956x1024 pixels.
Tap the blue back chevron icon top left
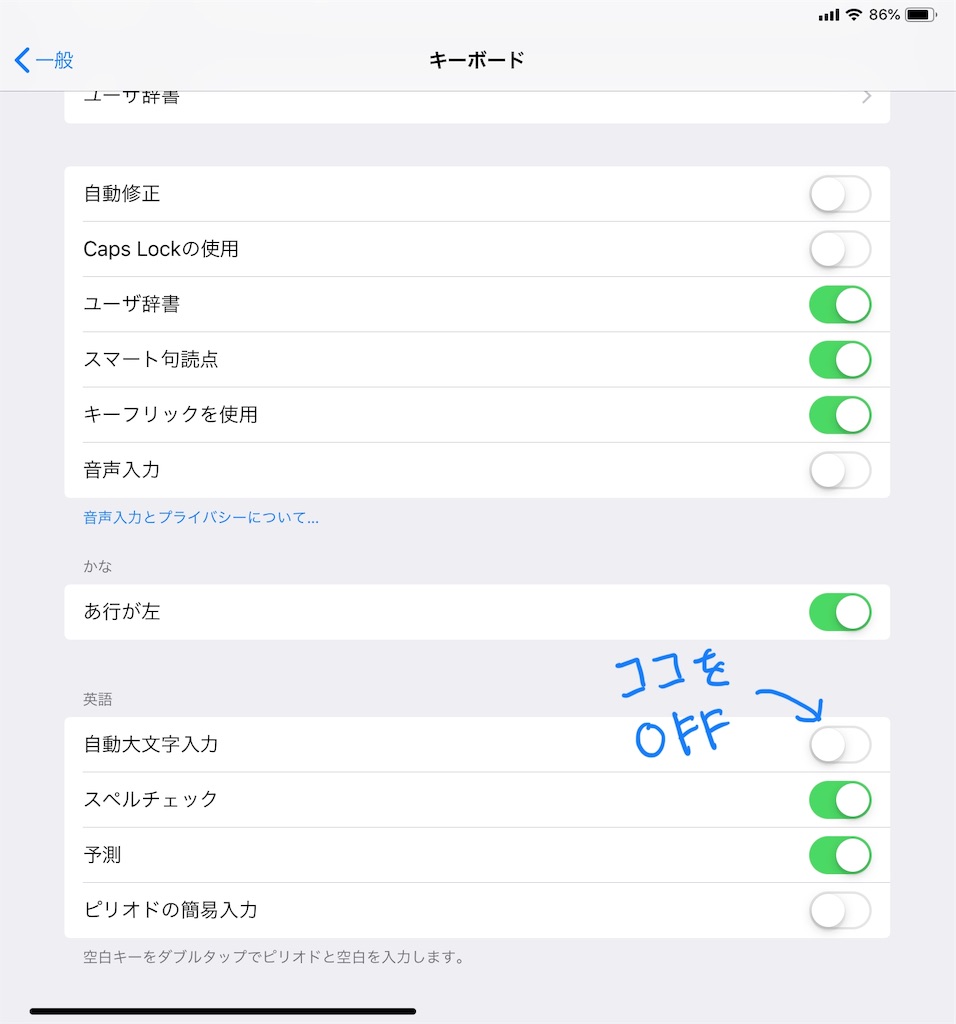point(23,60)
